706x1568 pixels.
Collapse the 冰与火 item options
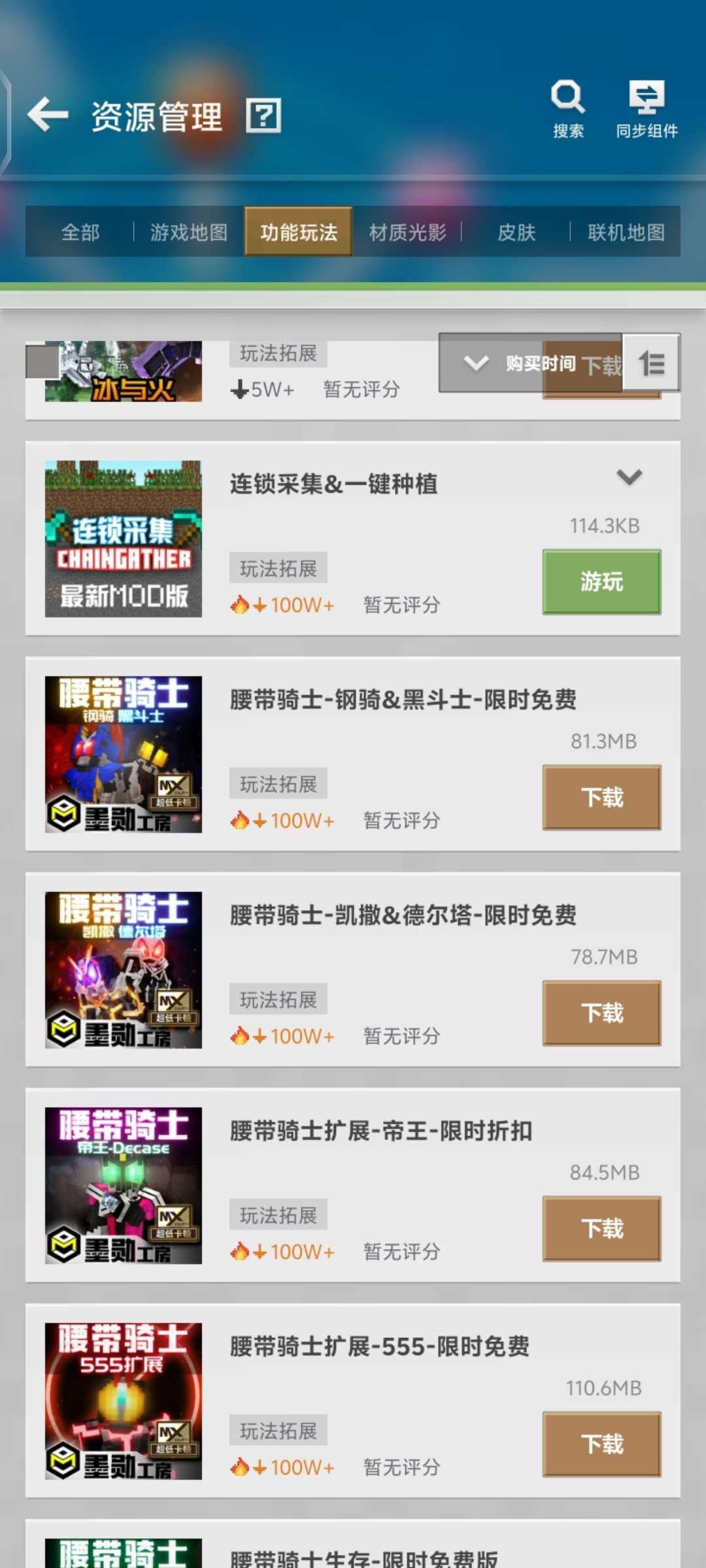[476, 364]
